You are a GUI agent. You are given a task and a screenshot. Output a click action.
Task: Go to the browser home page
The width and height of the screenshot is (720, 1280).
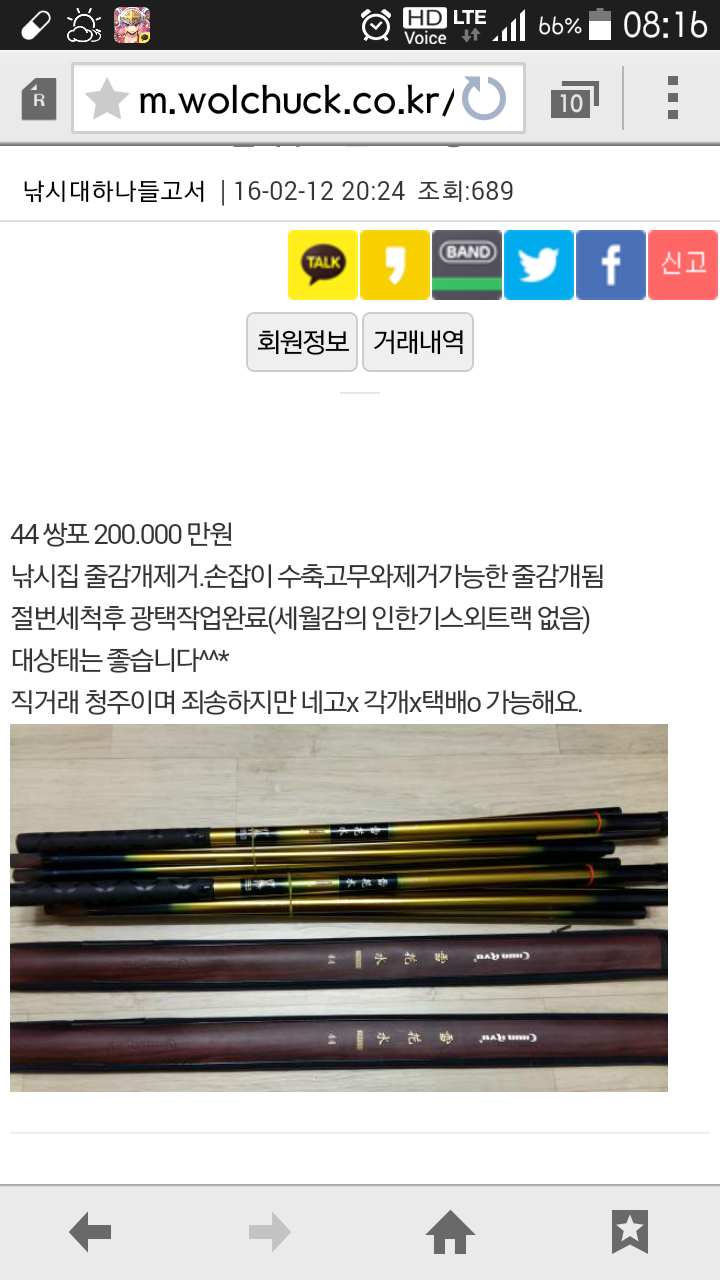tap(450, 1232)
